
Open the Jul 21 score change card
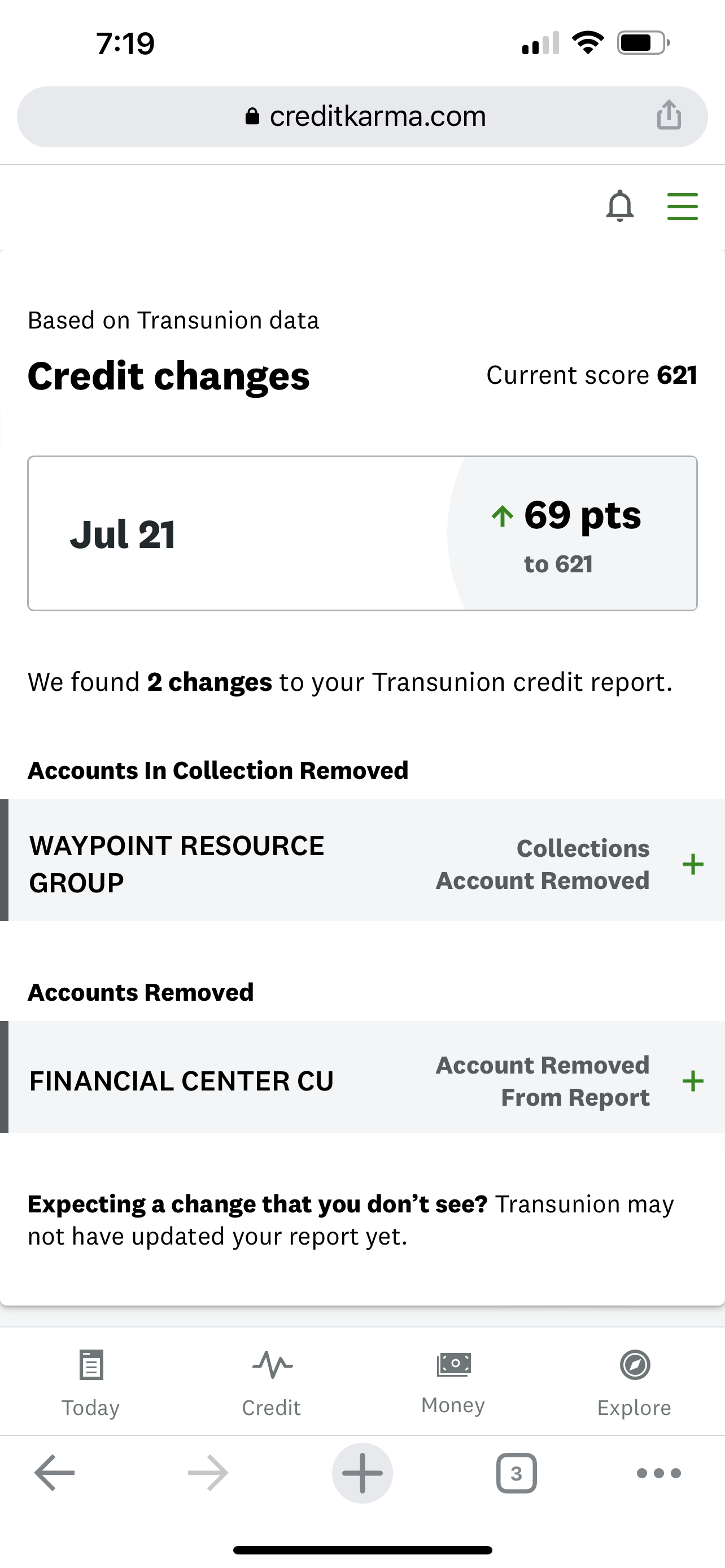coord(362,533)
